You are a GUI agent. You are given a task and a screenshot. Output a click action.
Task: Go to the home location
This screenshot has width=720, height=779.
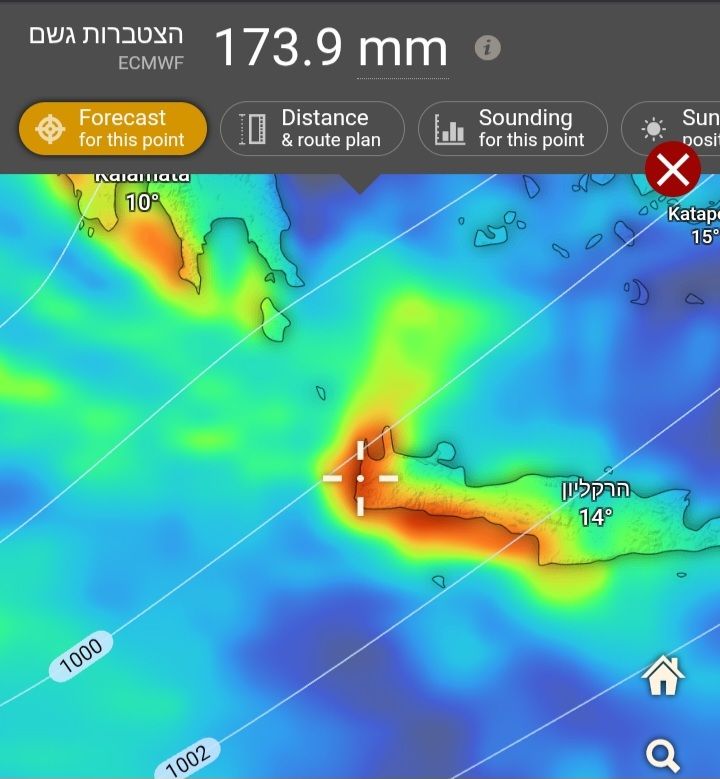(x=663, y=676)
